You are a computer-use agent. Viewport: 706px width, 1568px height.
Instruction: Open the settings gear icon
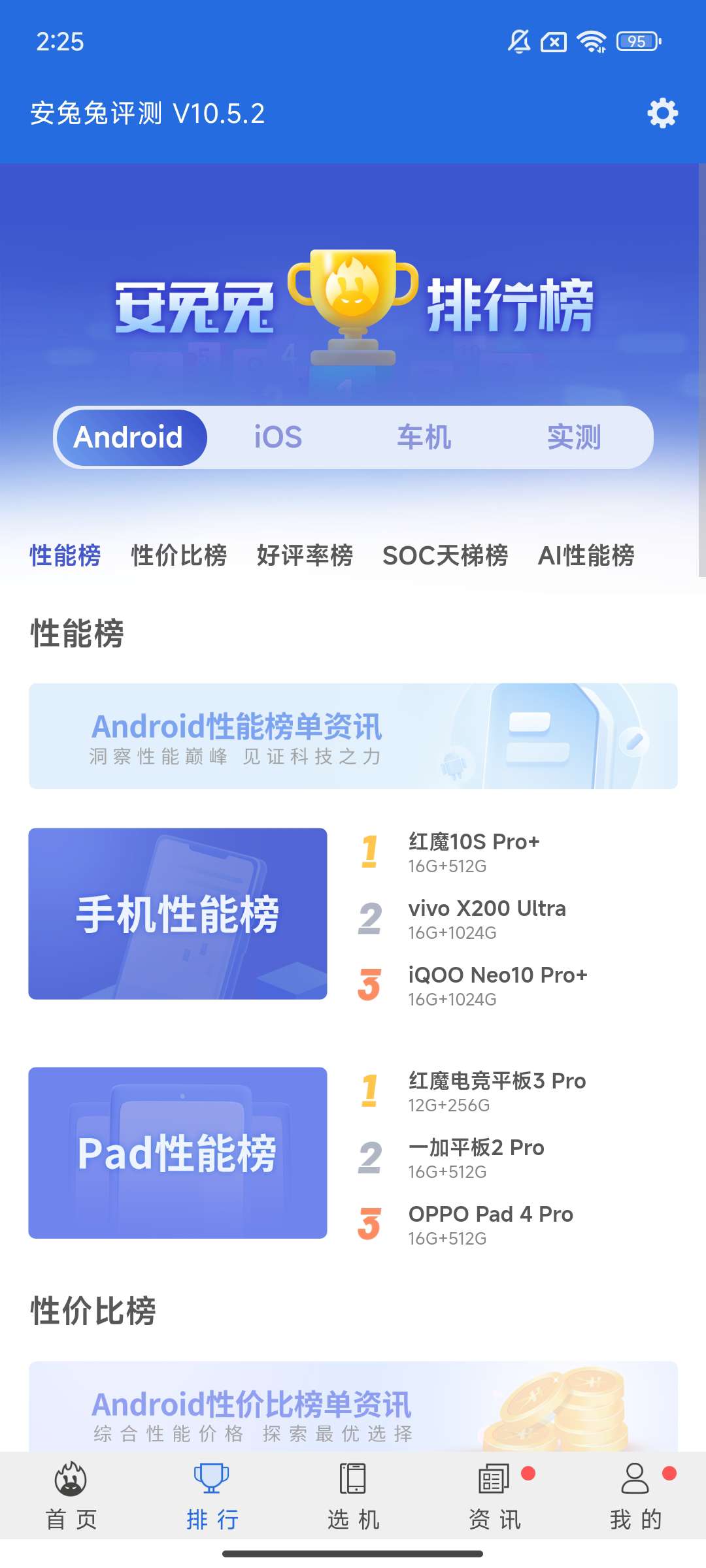(x=663, y=112)
